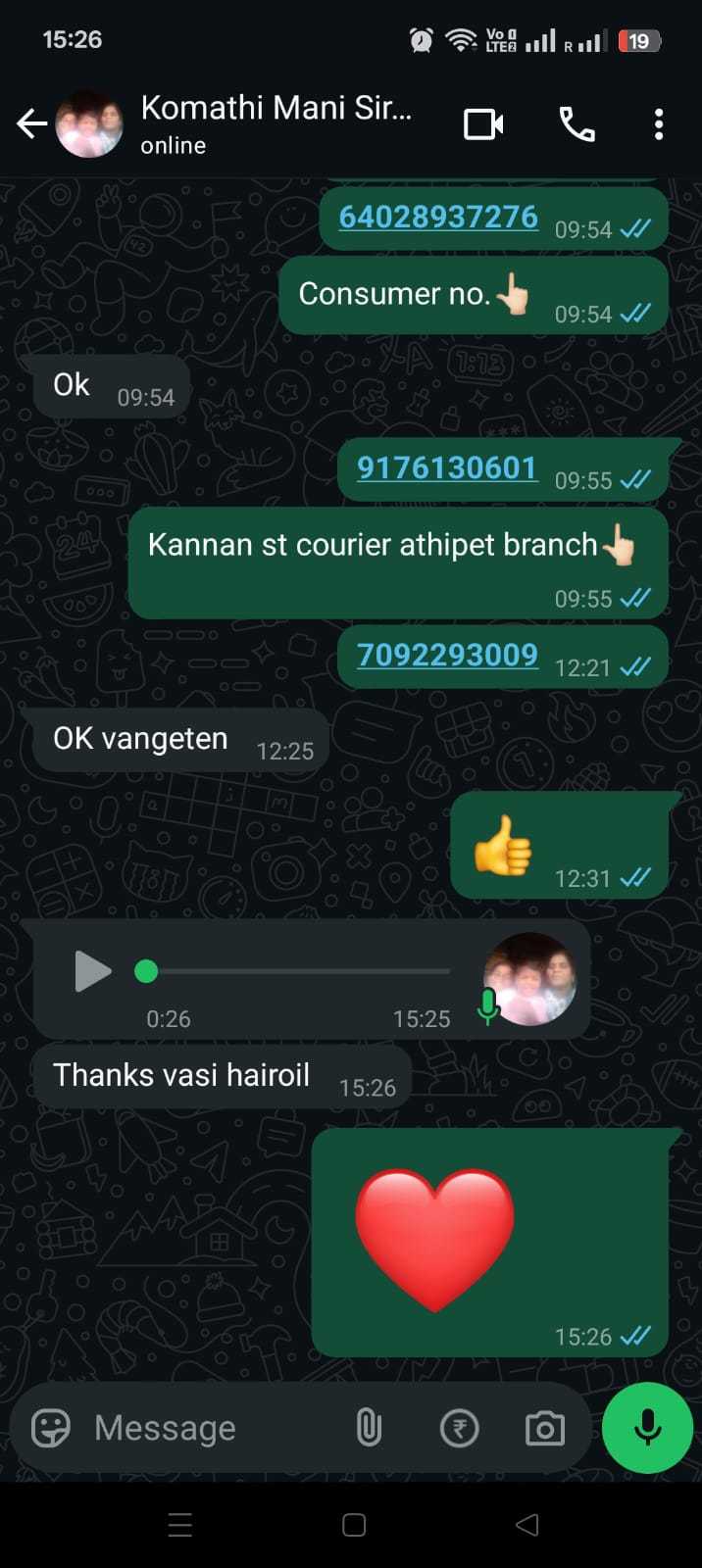Open the camera from the message bar
Screen dimensions: 702x1568
(545, 1428)
